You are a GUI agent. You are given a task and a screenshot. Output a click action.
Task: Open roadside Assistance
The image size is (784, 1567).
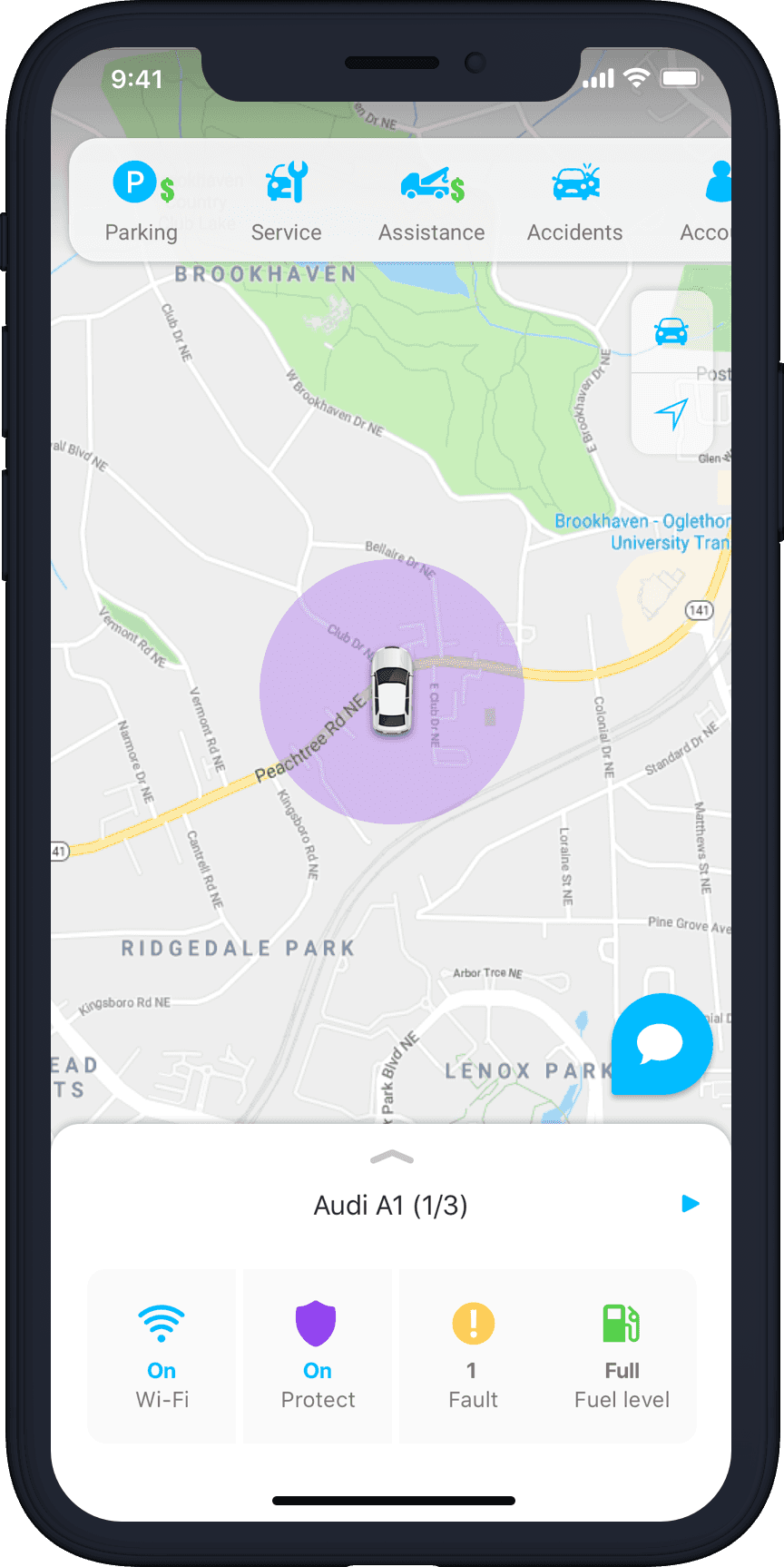tap(432, 202)
